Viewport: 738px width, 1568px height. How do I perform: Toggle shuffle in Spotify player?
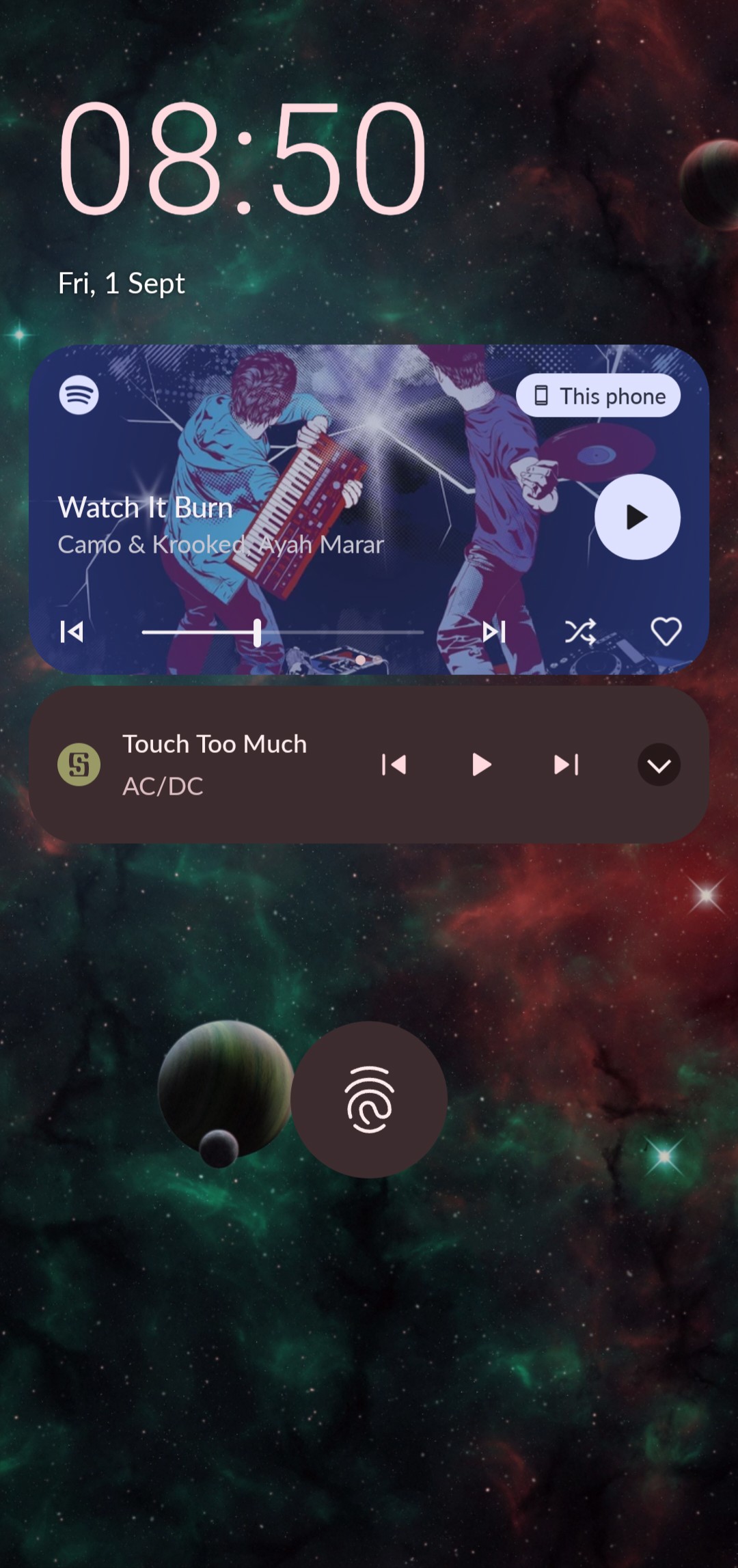point(580,632)
